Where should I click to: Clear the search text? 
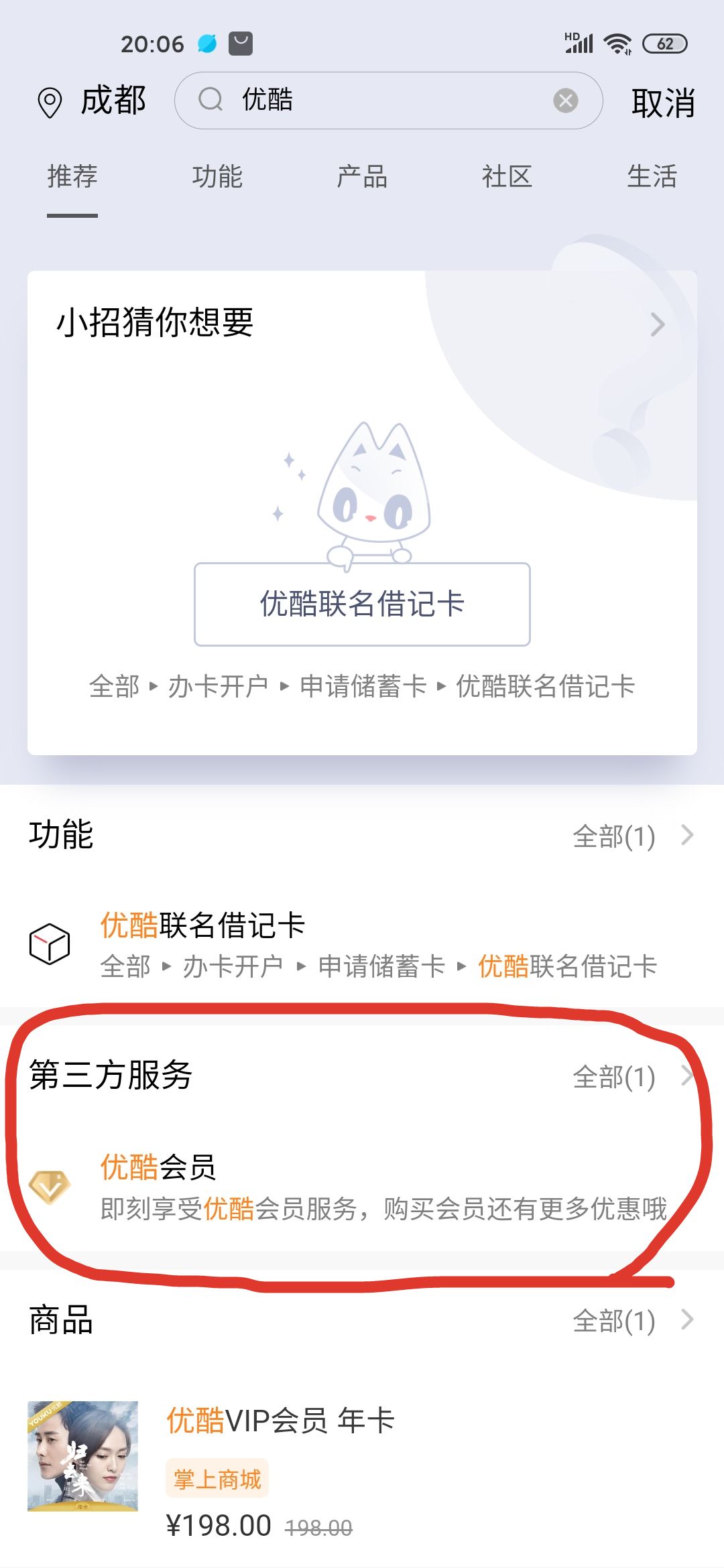pyautogui.click(x=565, y=101)
